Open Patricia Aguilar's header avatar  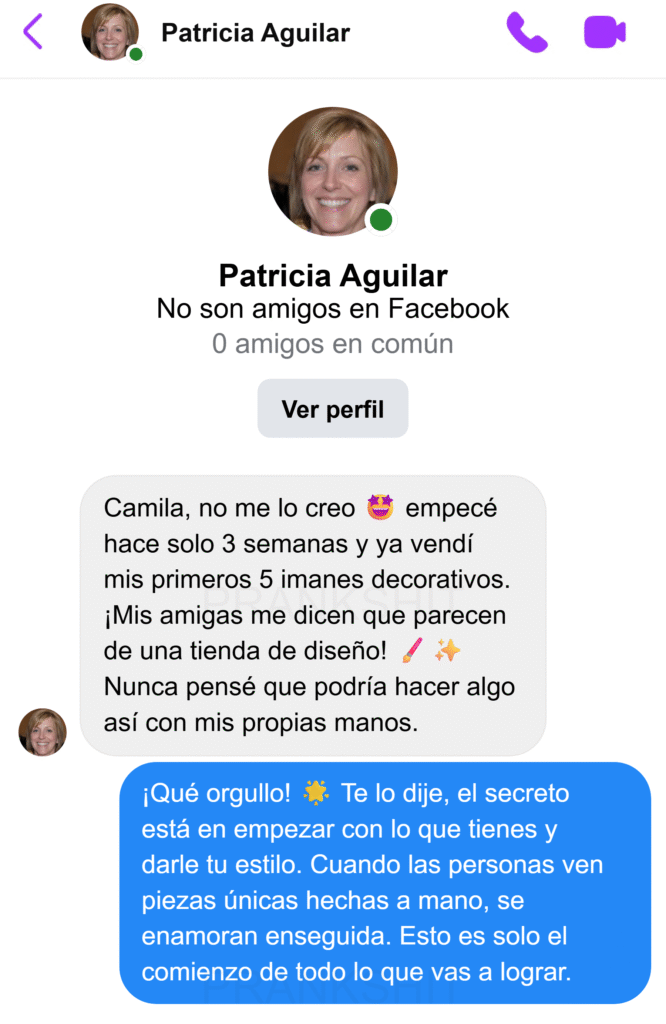coord(110,32)
